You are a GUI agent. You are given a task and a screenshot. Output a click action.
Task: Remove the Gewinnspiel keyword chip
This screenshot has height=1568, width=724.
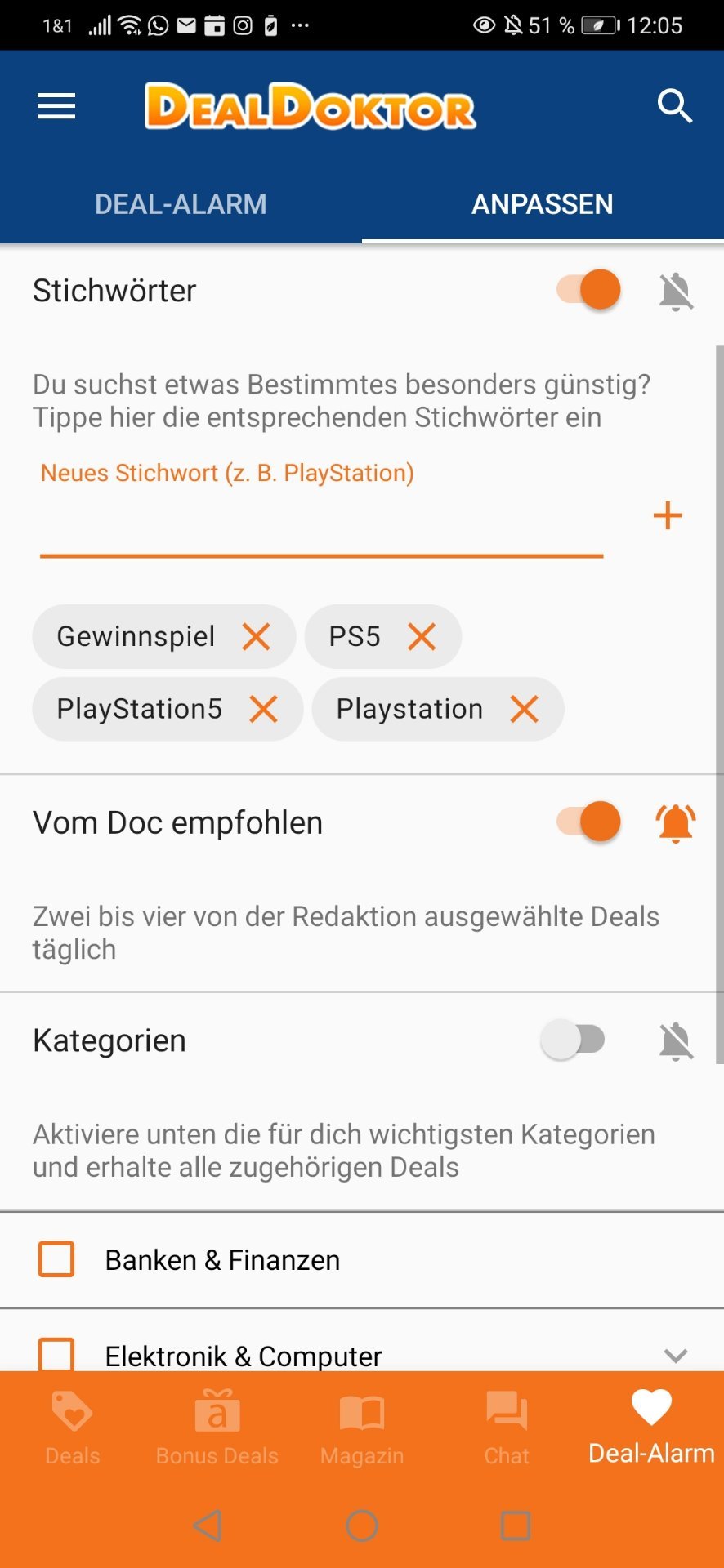[x=257, y=636]
